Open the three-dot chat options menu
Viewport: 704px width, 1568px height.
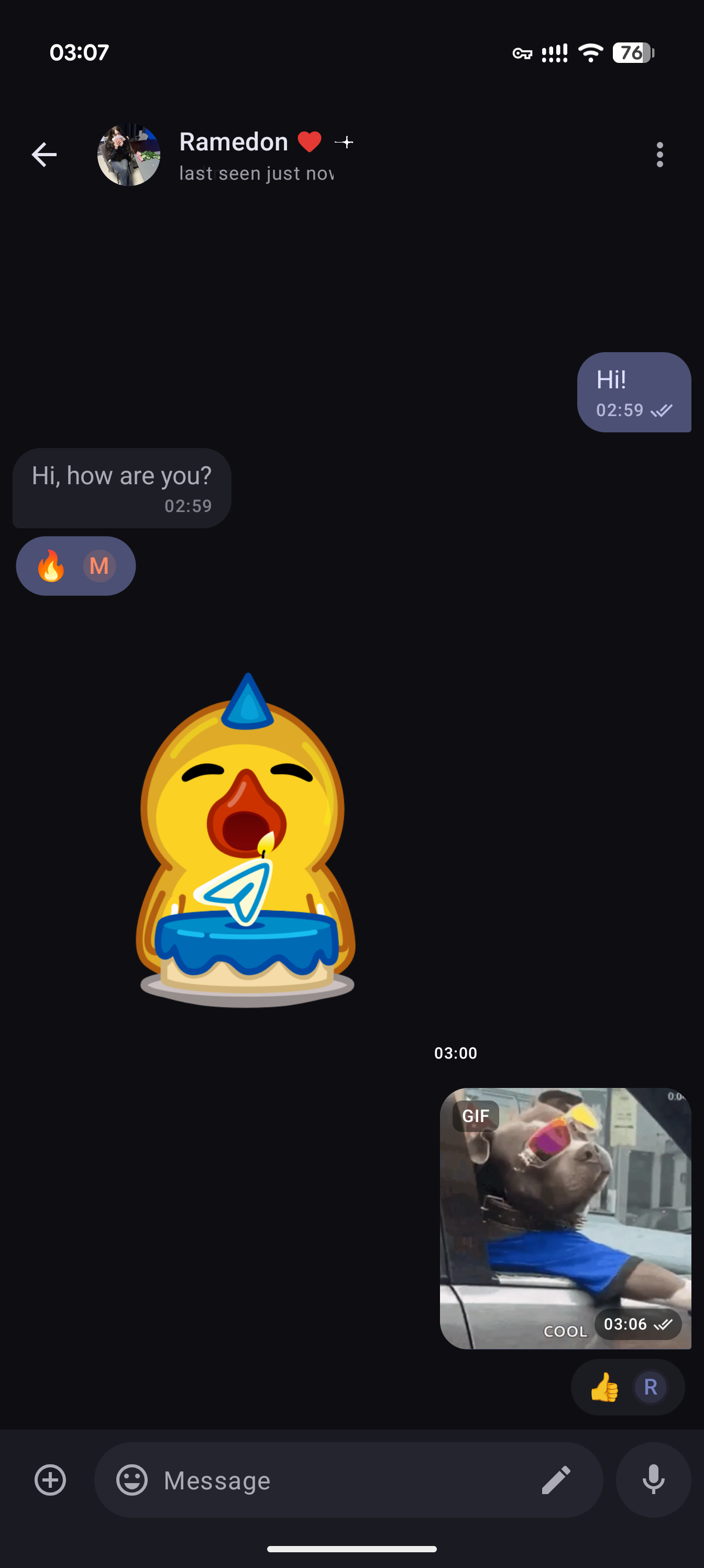pos(659,154)
